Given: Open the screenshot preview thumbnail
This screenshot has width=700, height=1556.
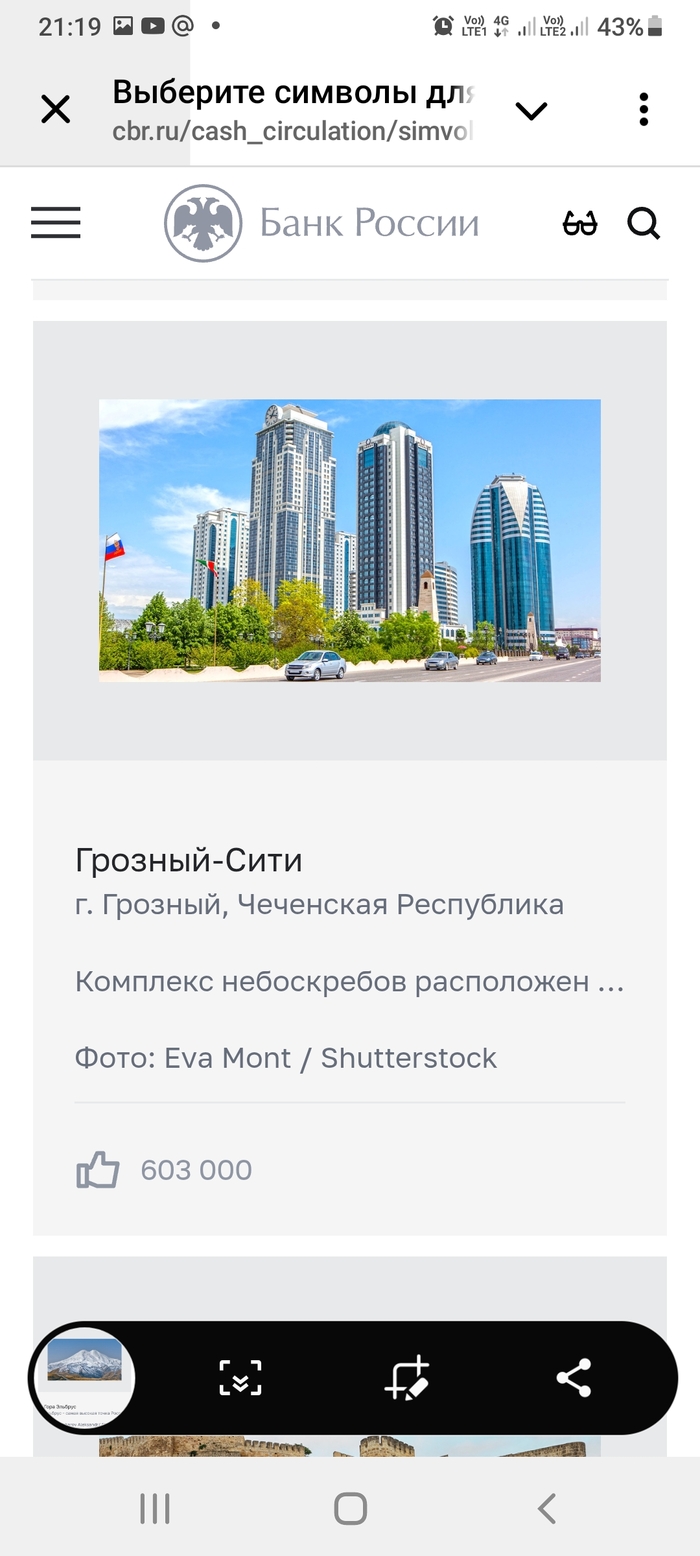Looking at the screenshot, I should coord(84,1379).
